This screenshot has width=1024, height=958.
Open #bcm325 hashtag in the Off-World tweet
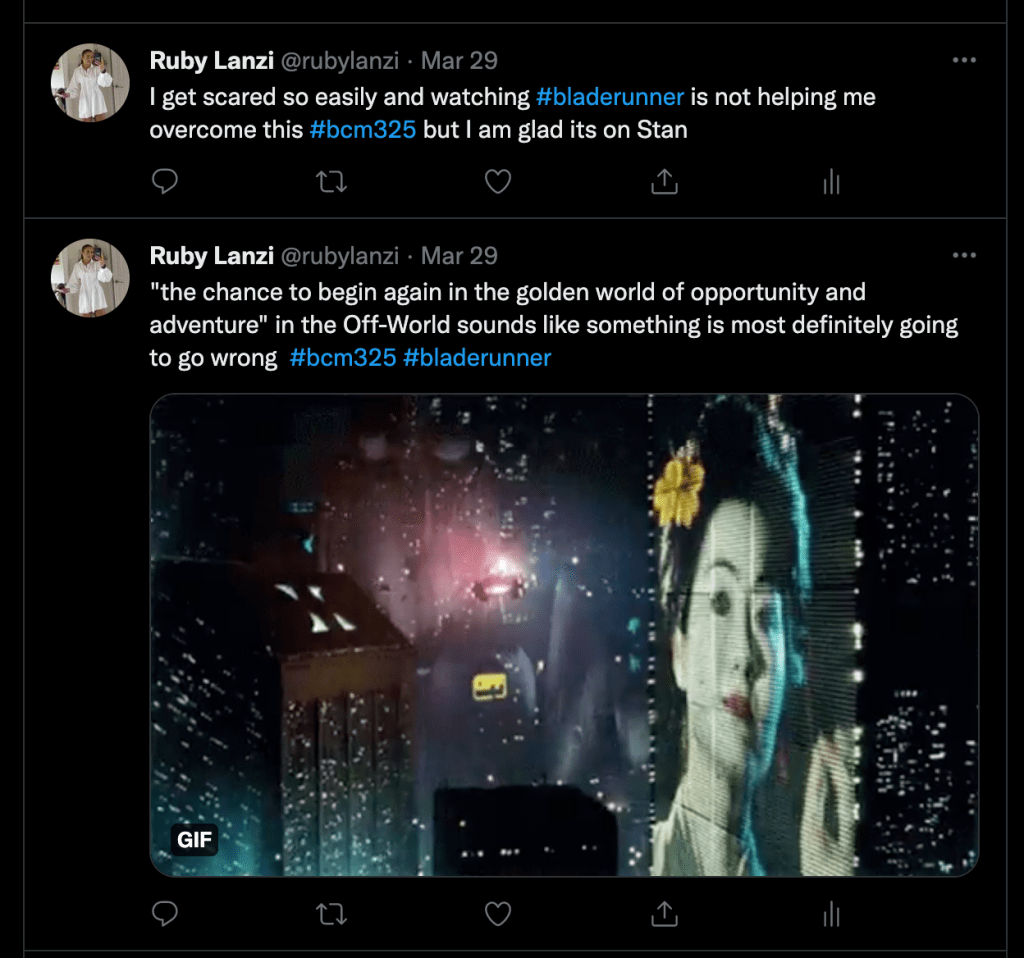[x=343, y=357]
